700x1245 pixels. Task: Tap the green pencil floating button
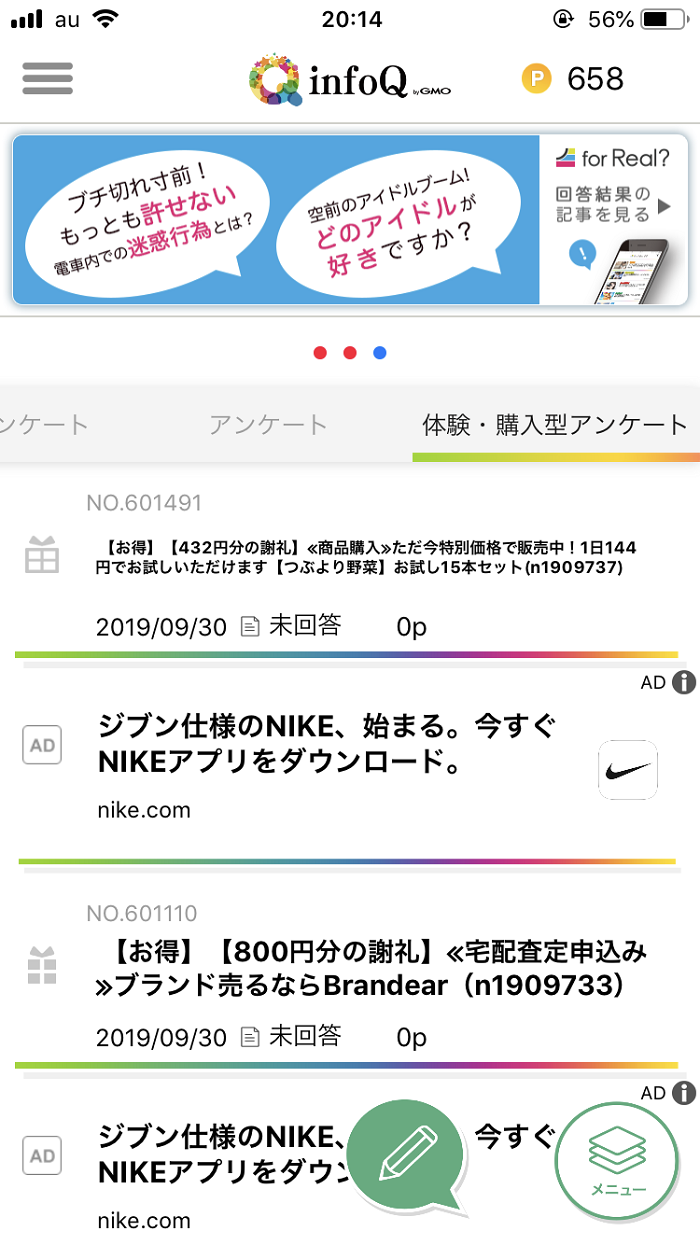[x=409, y=1155]
